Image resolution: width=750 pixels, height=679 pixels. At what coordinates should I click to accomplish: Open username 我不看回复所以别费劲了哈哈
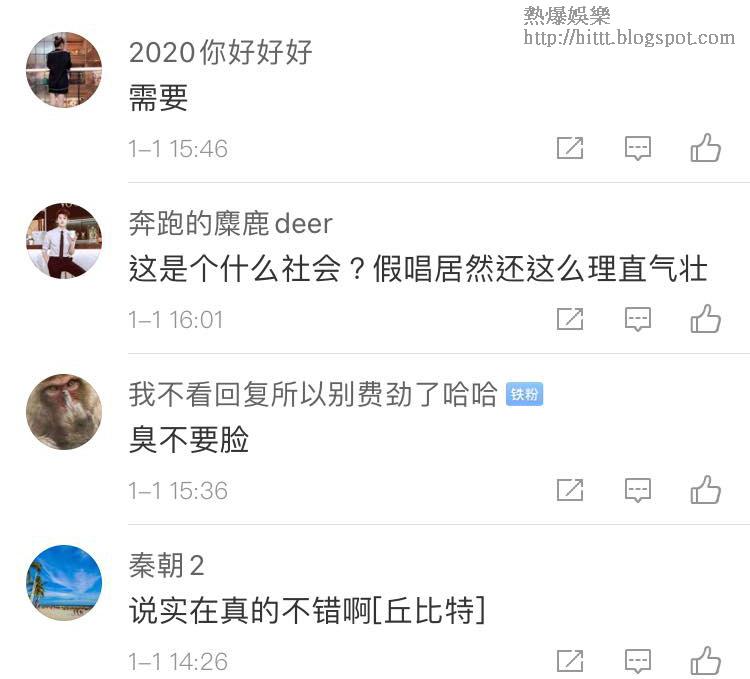point(312,394)
